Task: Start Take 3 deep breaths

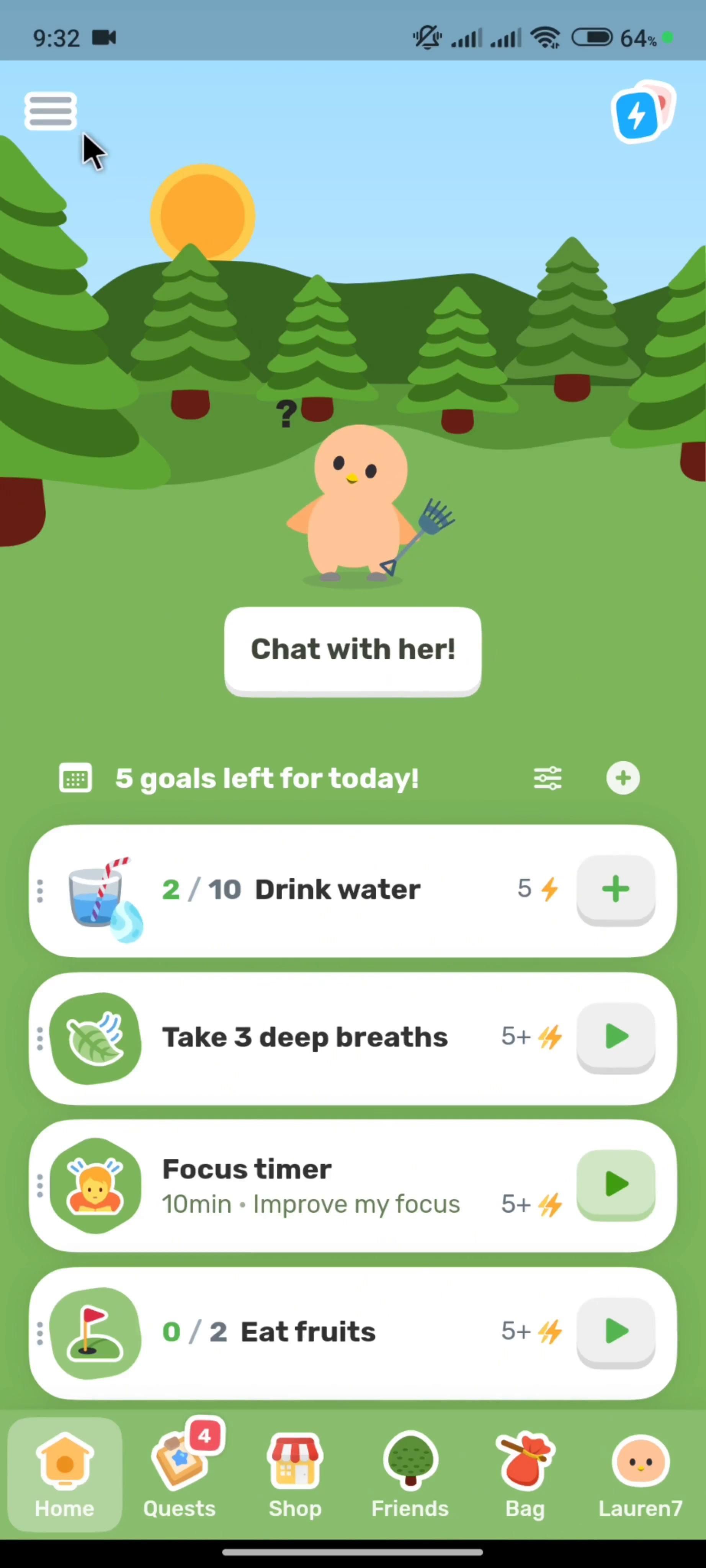Action: tap(615, 1037)
